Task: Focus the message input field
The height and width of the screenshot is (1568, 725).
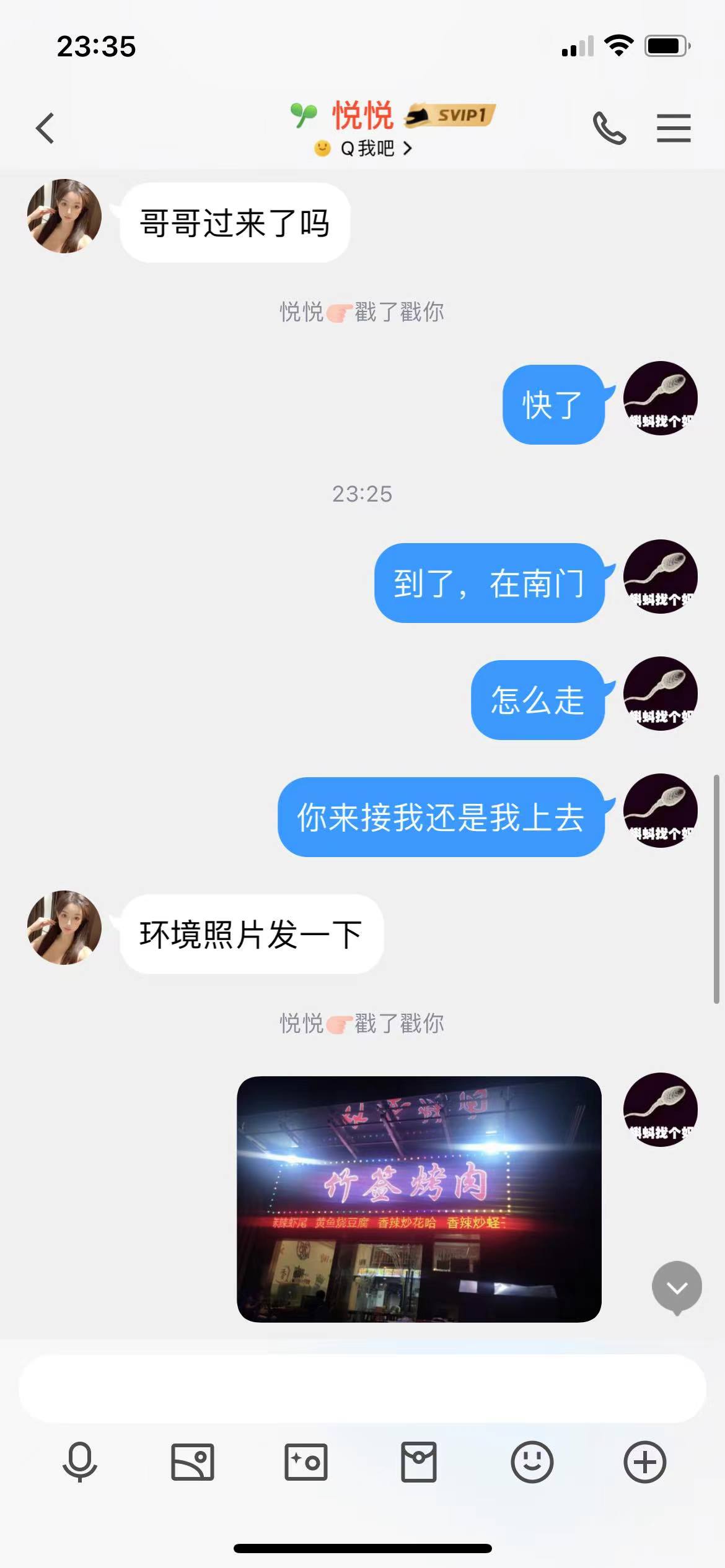Action: point(362,1389)
